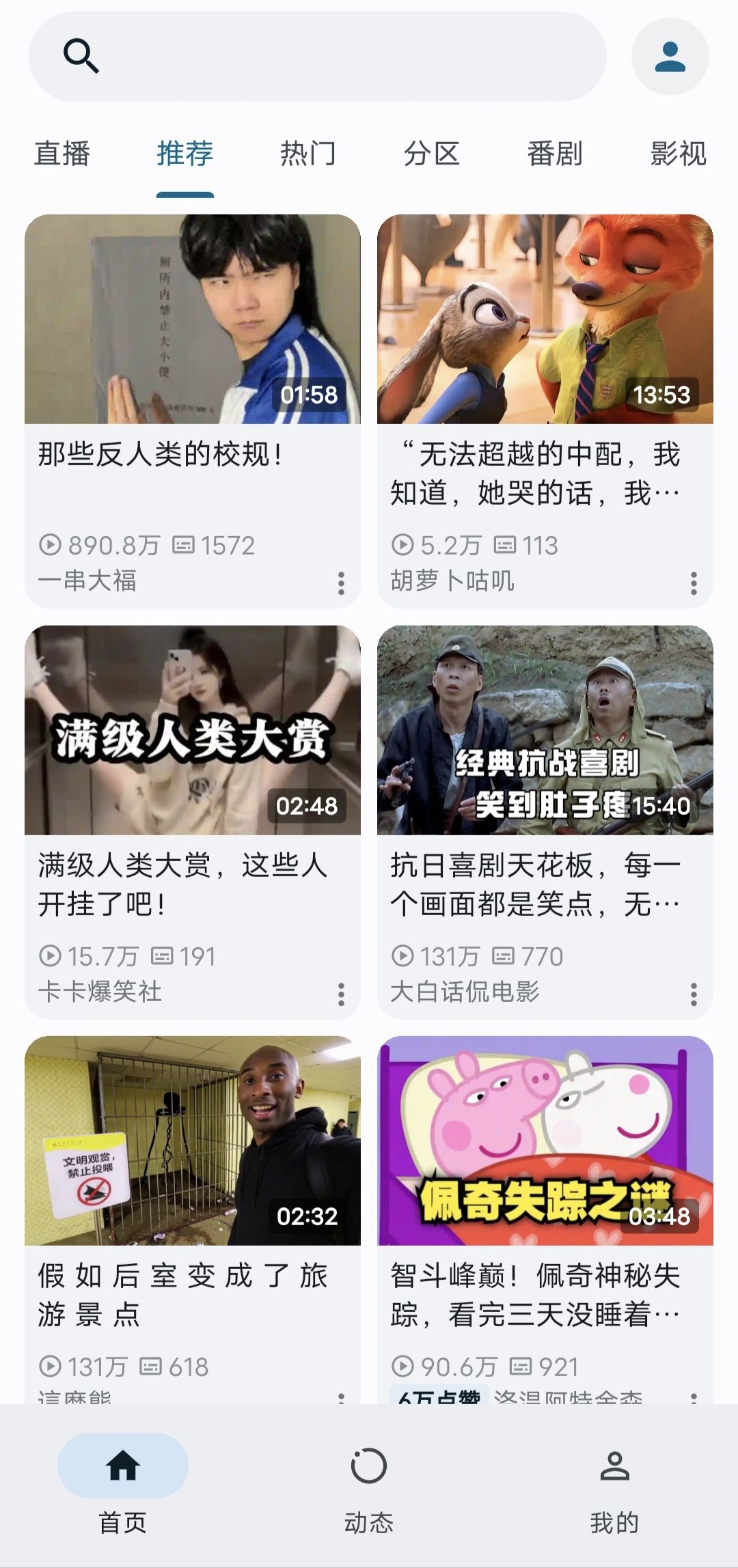This screenshot has width=738, height=1568.
Task: Select the 分区 tab
Action: click(431, 154)
